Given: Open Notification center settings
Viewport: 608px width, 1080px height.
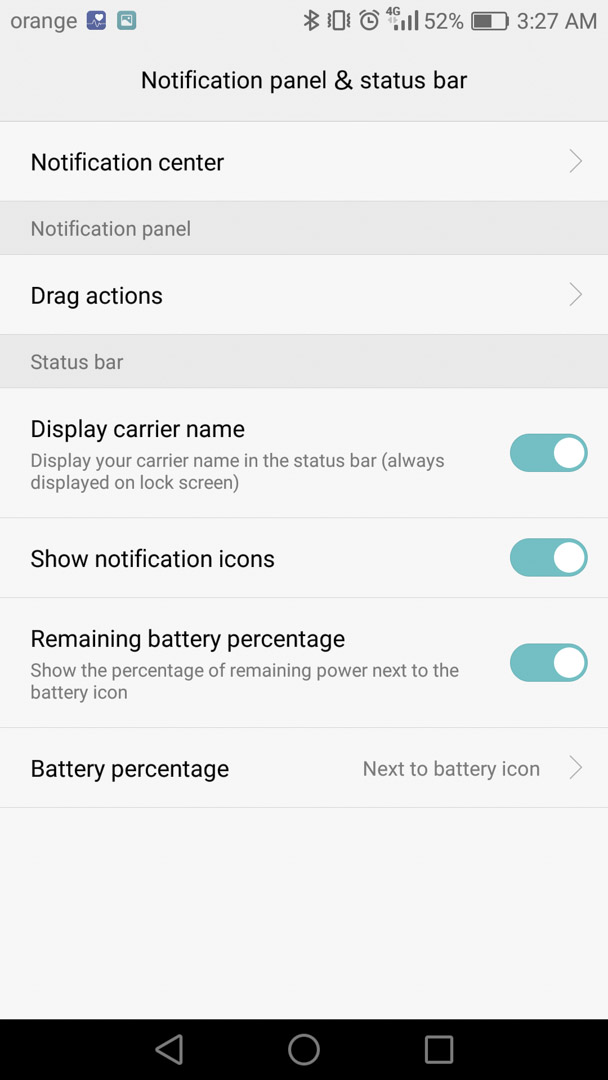Looking at the screenshot, I should tap(304, 162).
